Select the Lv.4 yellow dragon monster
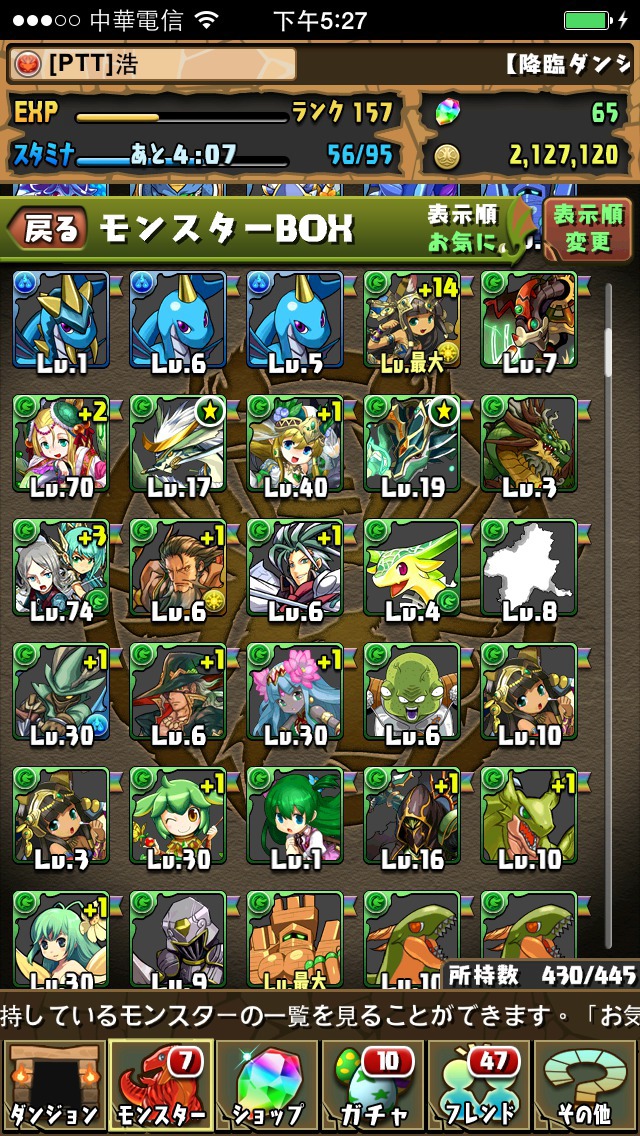 tap(412, 568)
